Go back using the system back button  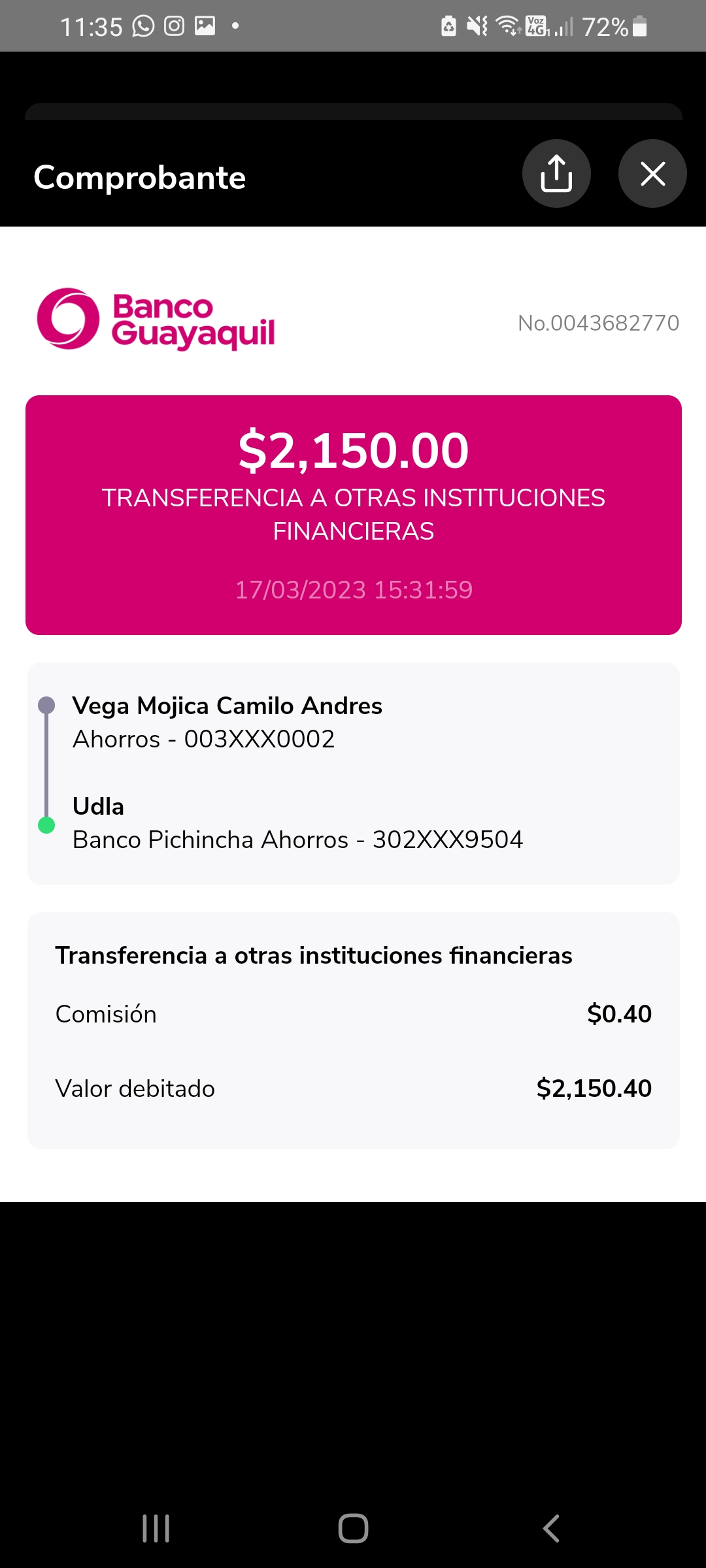[x=551, y=1528]
